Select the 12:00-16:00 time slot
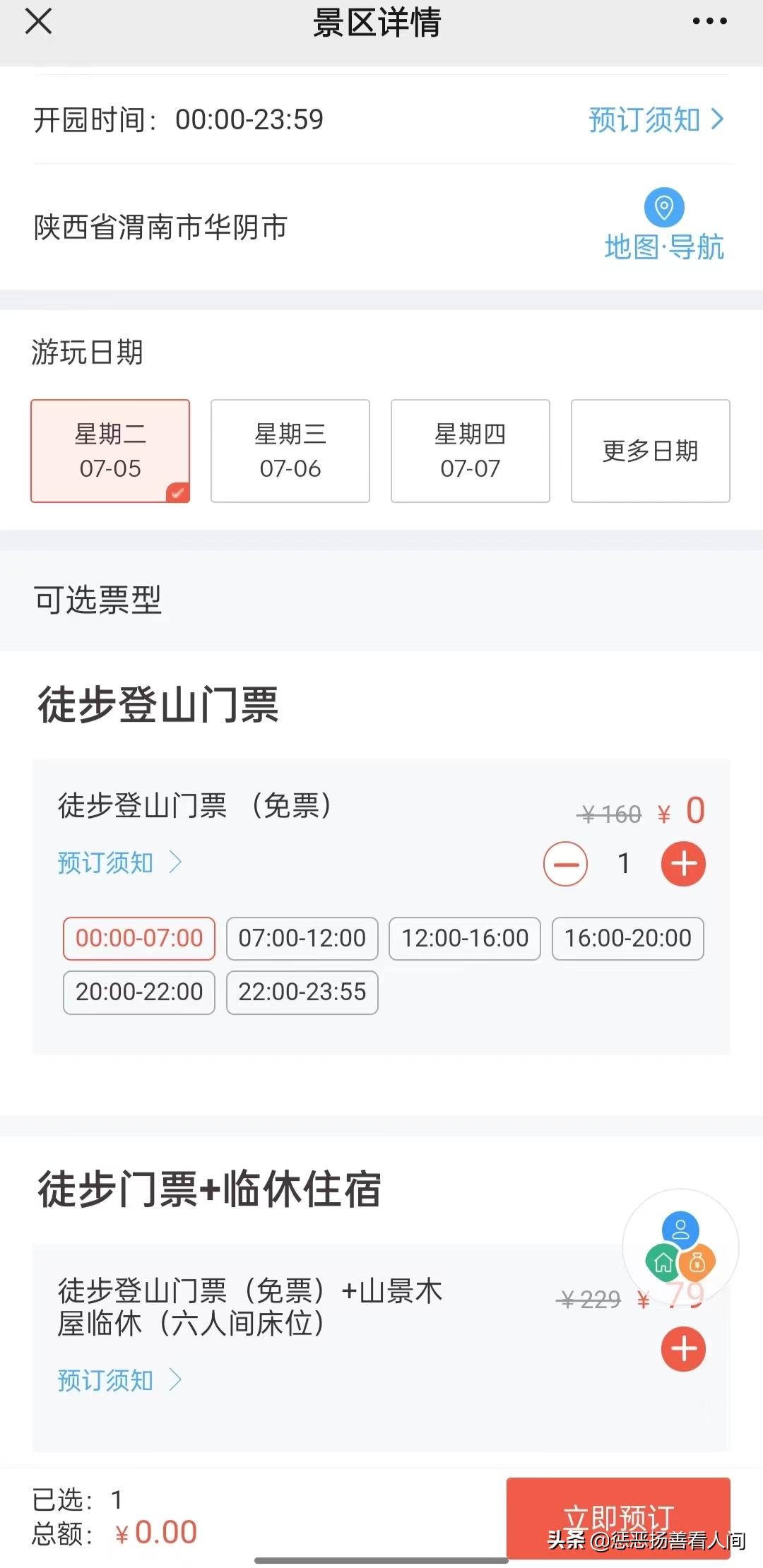Viewport: 763px width, 1568px height. [463, 938]
